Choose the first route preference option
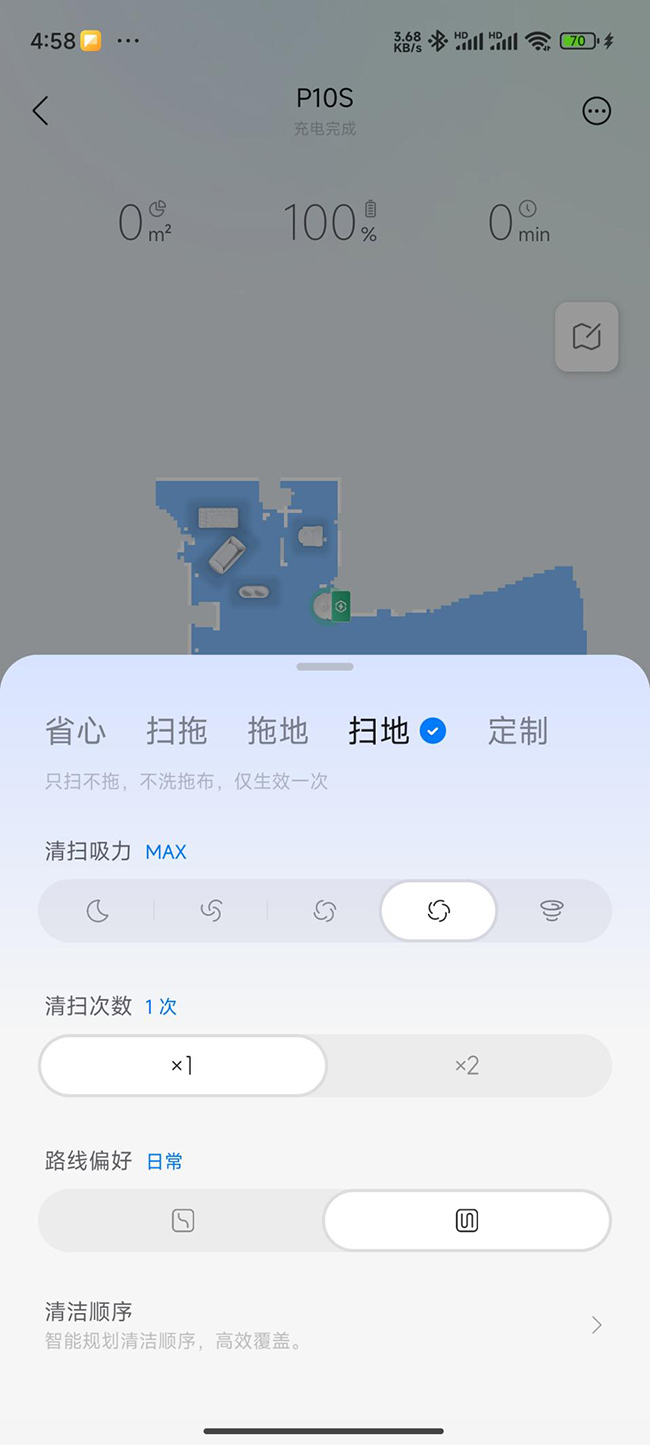650x1445 pixels. coord(183,1221)
